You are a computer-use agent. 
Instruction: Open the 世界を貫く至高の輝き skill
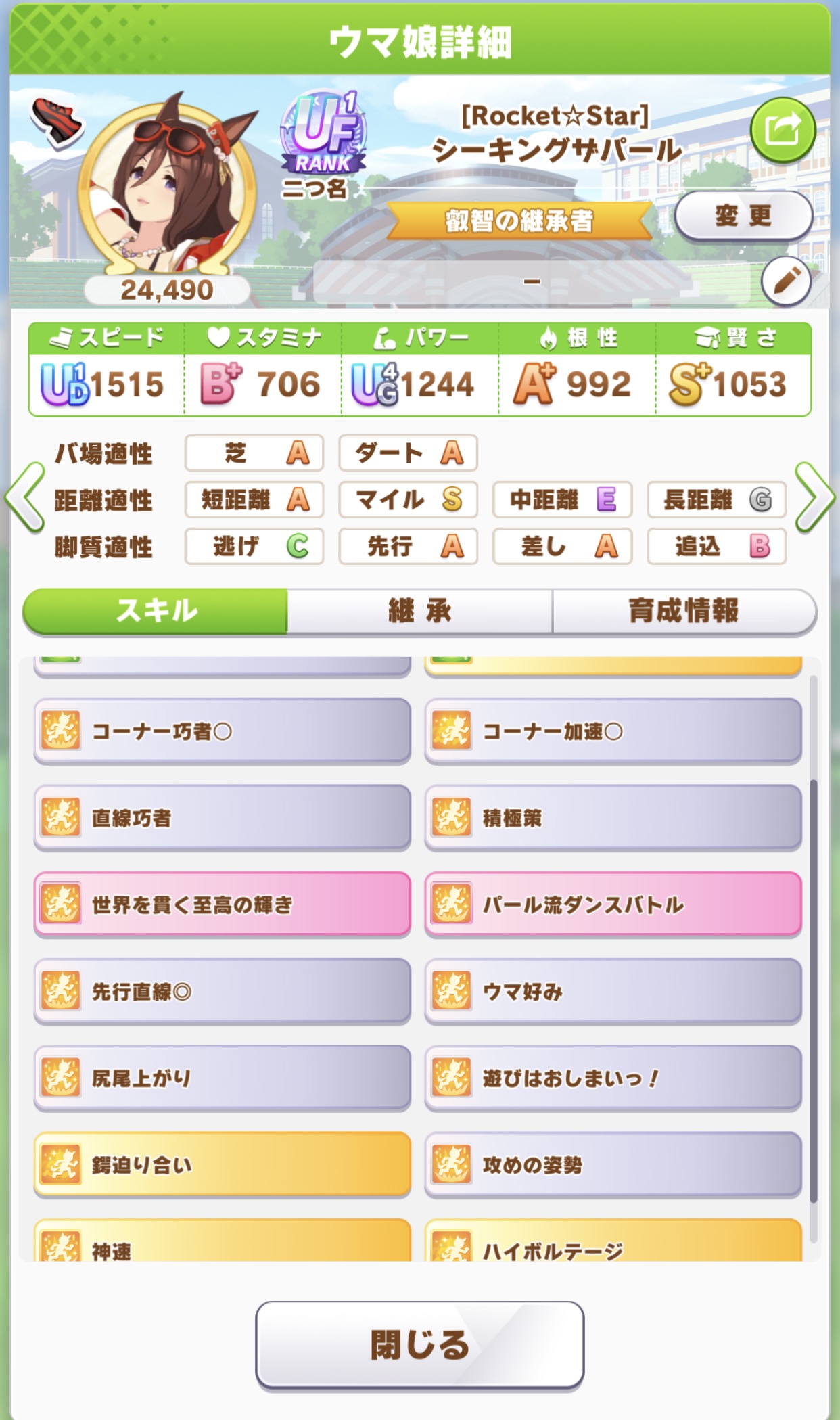[222, 904]
